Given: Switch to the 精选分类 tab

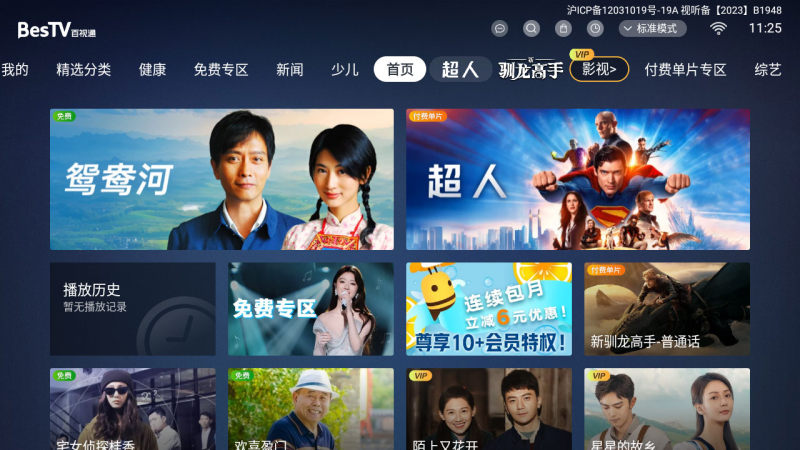Looking at the screenshot, I should [84, 70].
